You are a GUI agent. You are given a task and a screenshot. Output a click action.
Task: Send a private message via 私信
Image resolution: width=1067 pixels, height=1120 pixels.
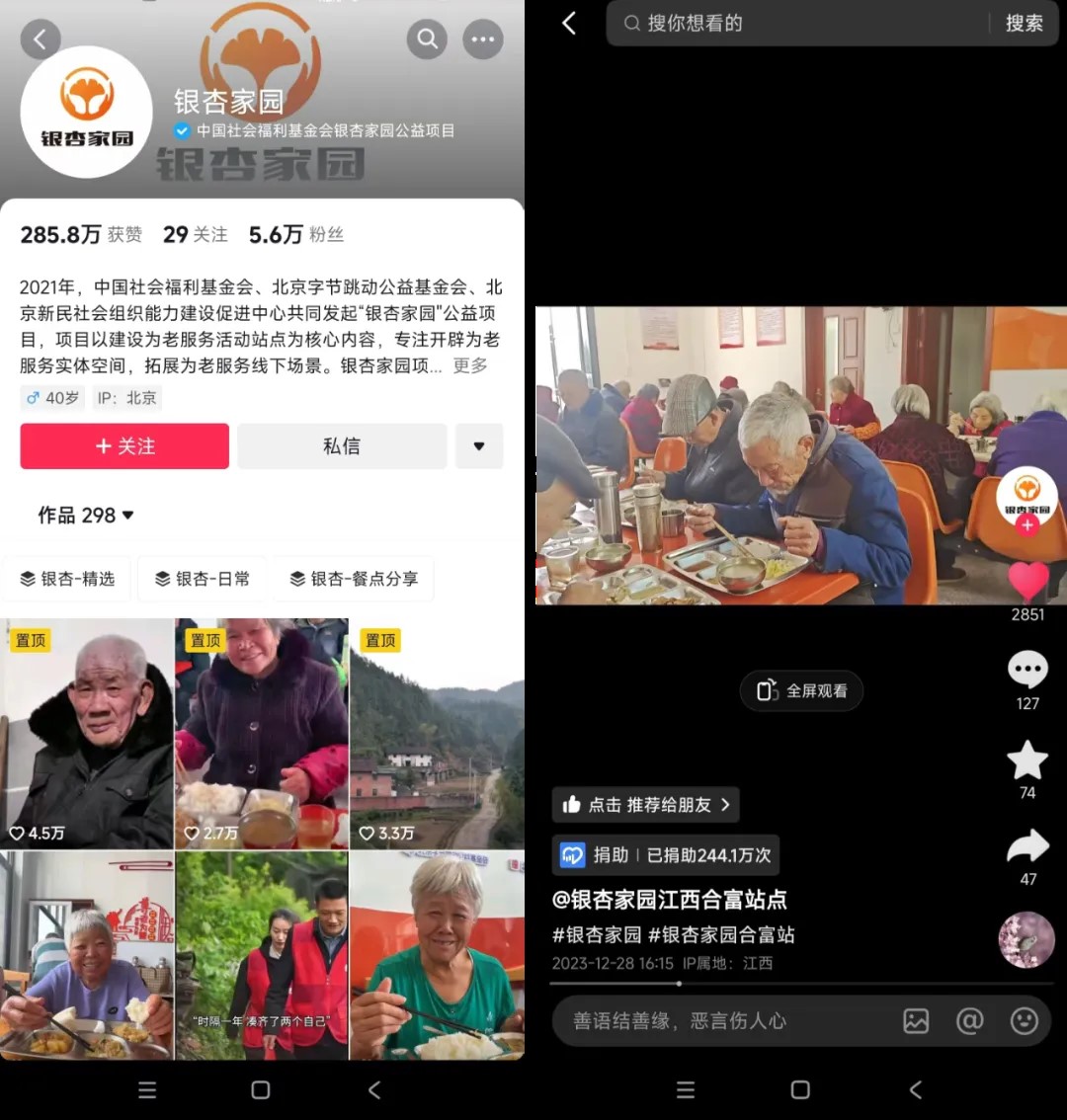click(x=342, y=446)
